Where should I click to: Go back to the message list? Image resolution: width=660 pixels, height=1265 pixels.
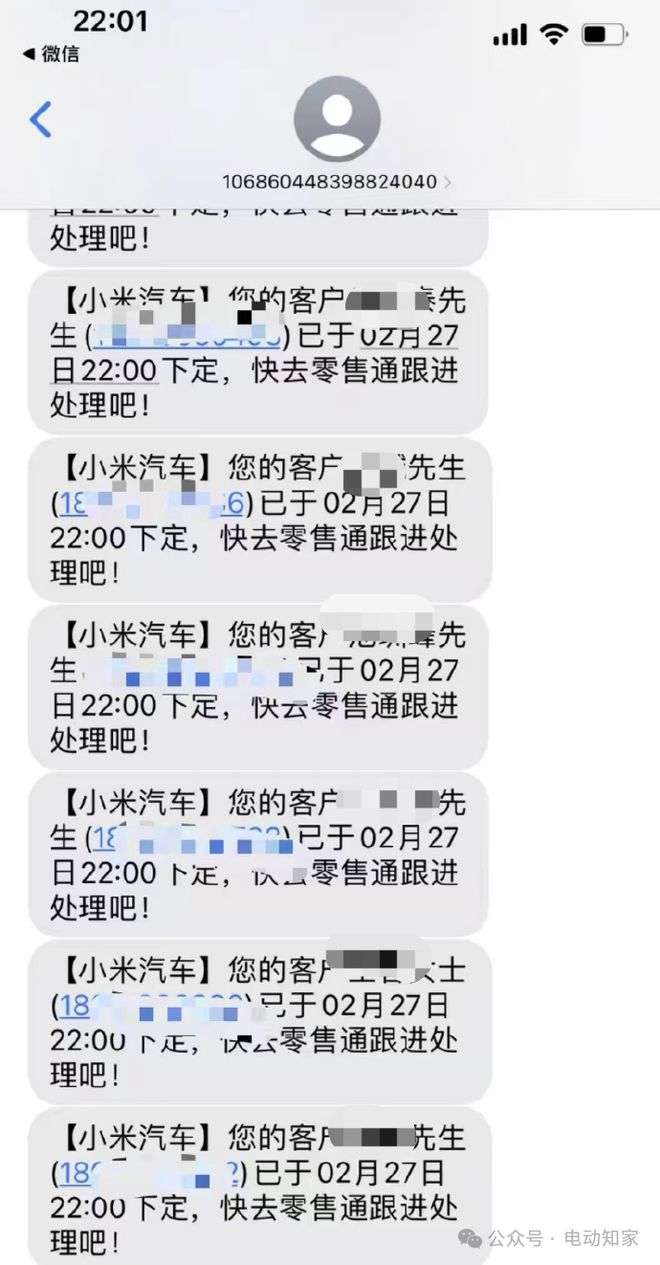[40, 120]
